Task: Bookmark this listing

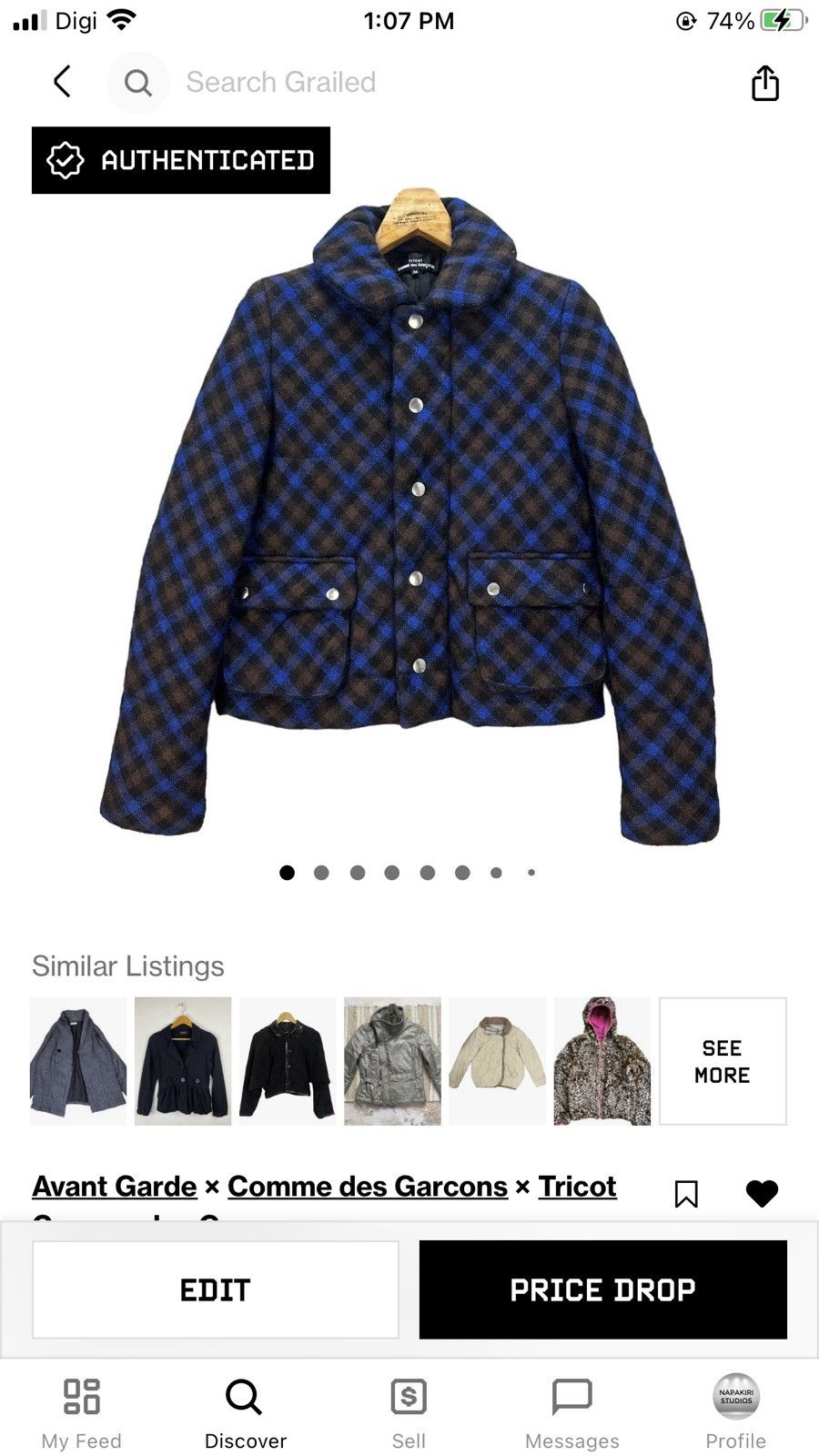Action: 686,1194
